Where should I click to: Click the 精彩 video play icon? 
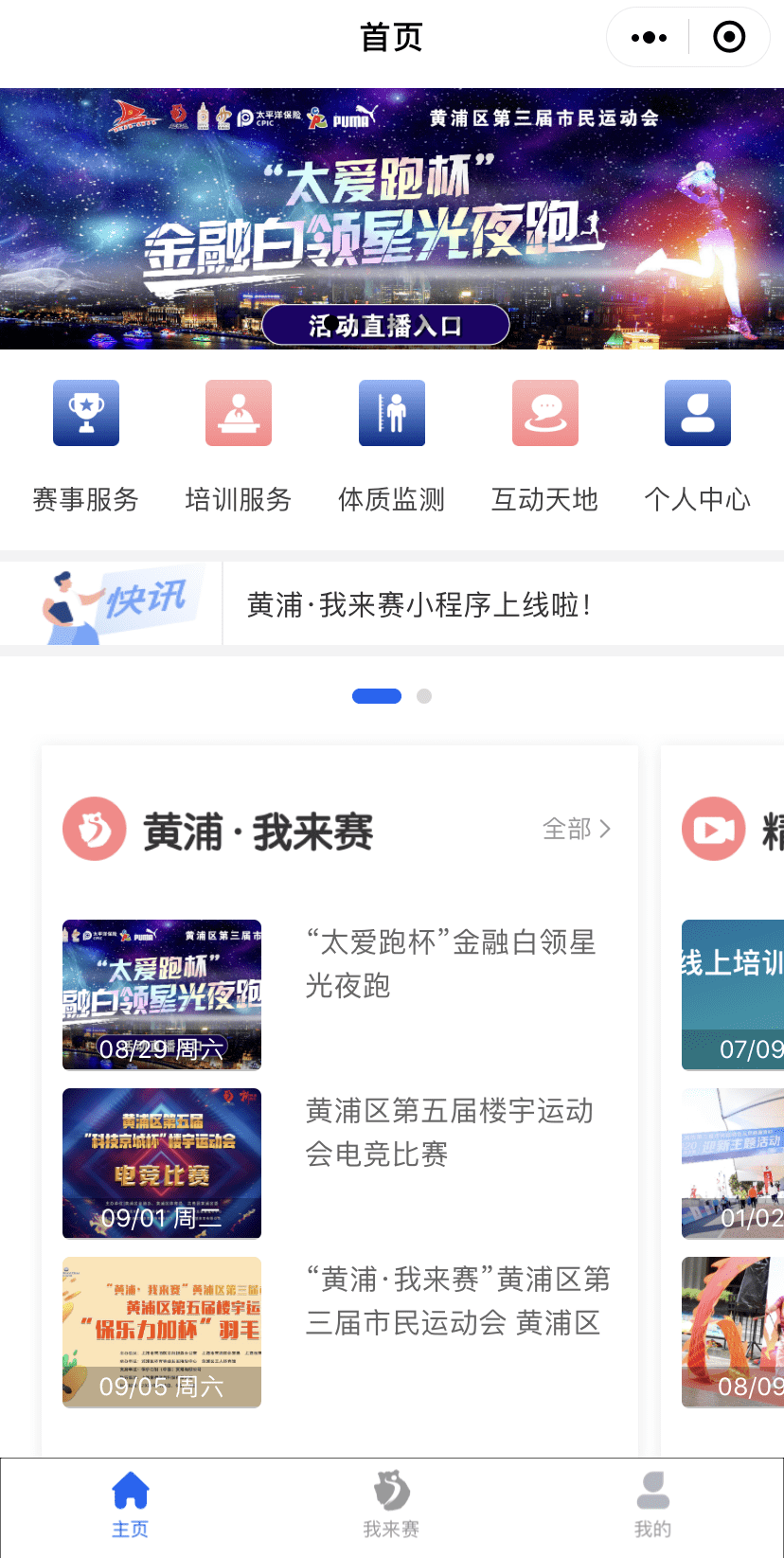coord(714,829)
